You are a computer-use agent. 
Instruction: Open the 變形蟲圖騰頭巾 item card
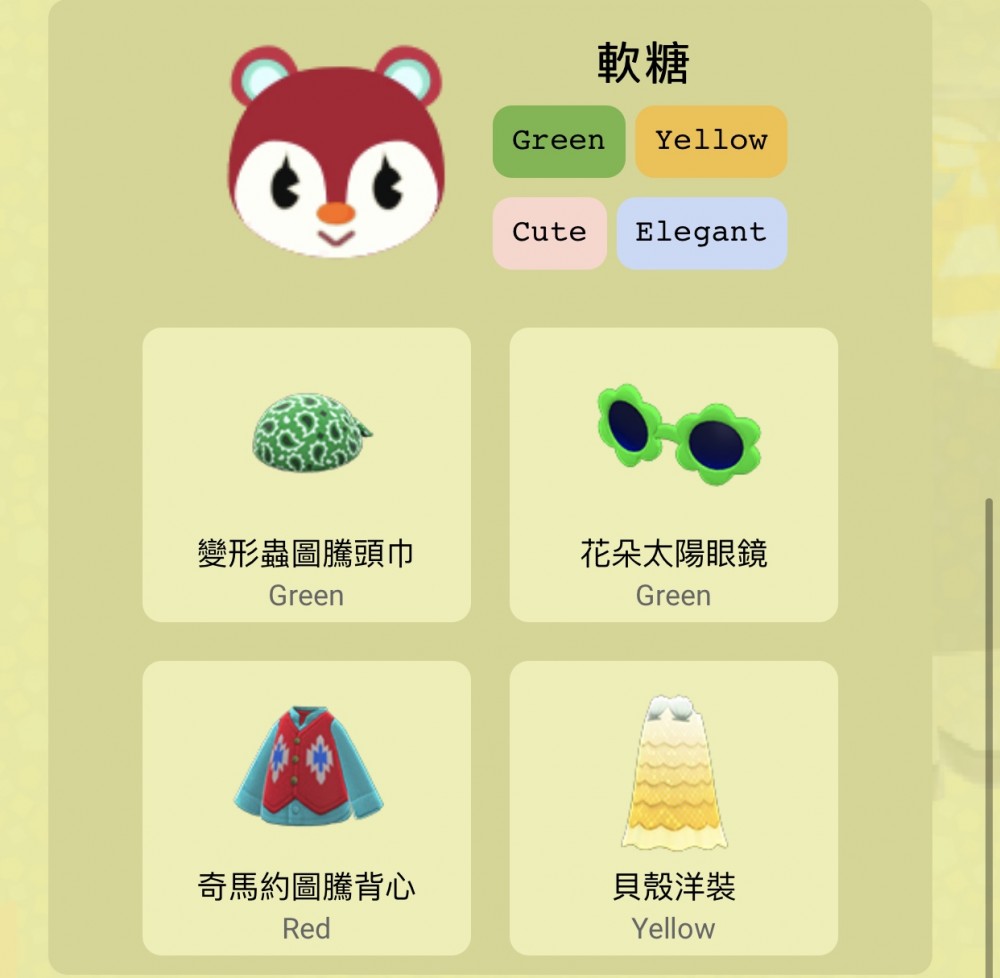click(x=306, y=475)
